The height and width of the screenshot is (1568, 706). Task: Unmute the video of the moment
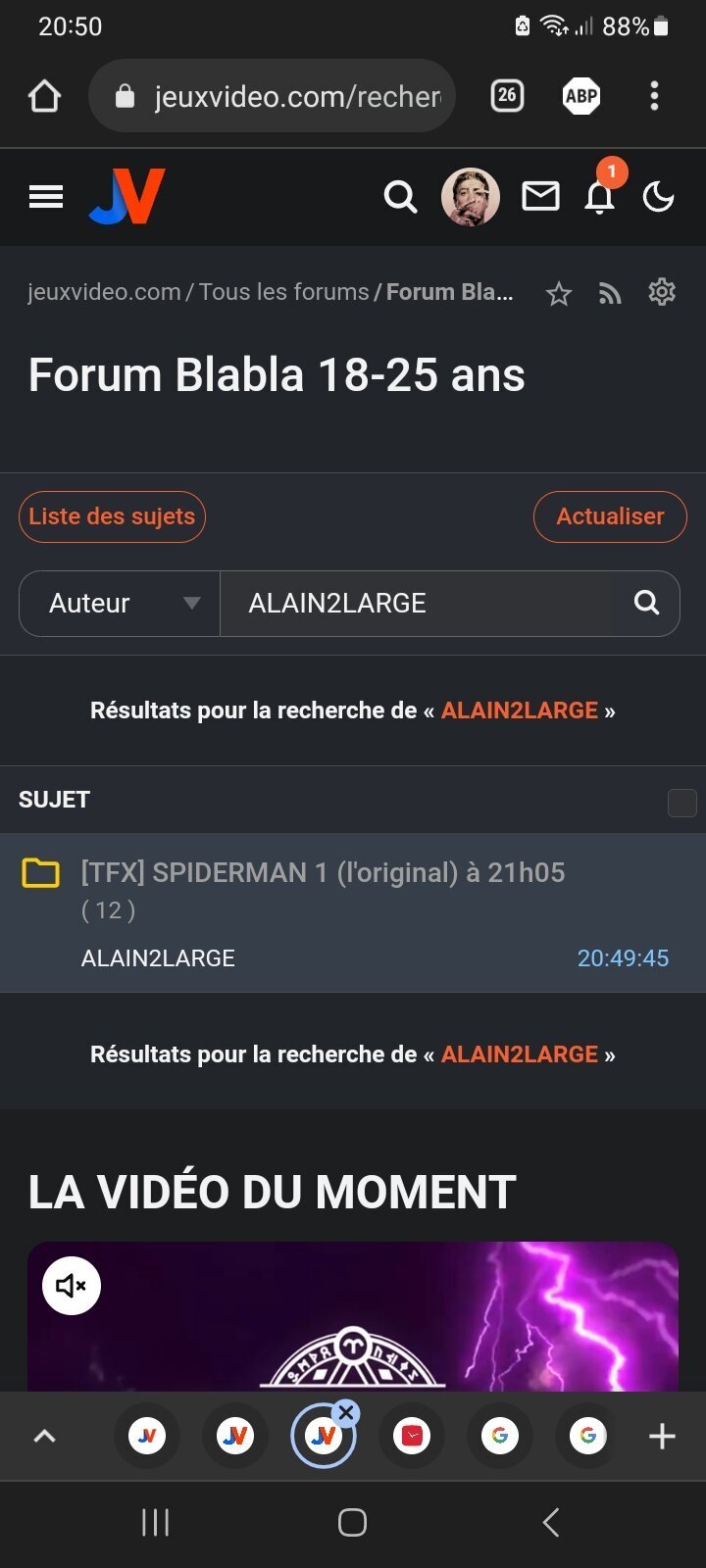click(x=72, y=1285)
